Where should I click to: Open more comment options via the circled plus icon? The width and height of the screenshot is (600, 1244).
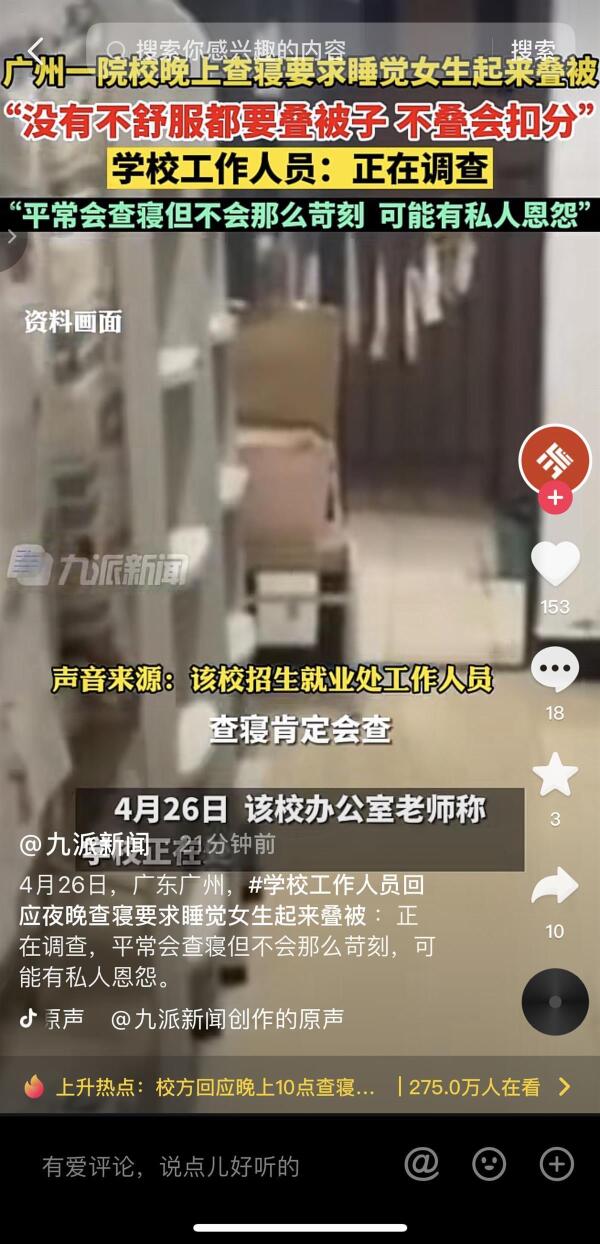coord(556,1164)
